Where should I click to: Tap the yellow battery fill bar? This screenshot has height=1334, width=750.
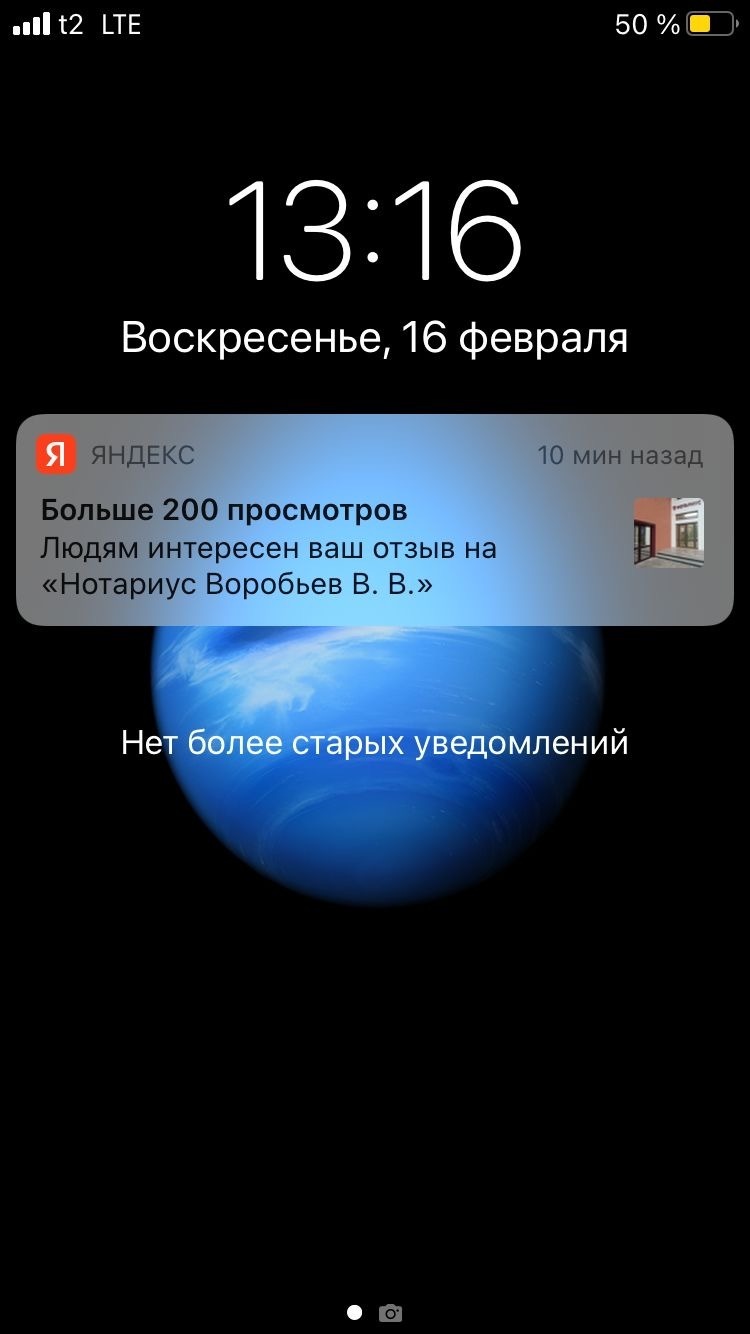coord(700,23)
